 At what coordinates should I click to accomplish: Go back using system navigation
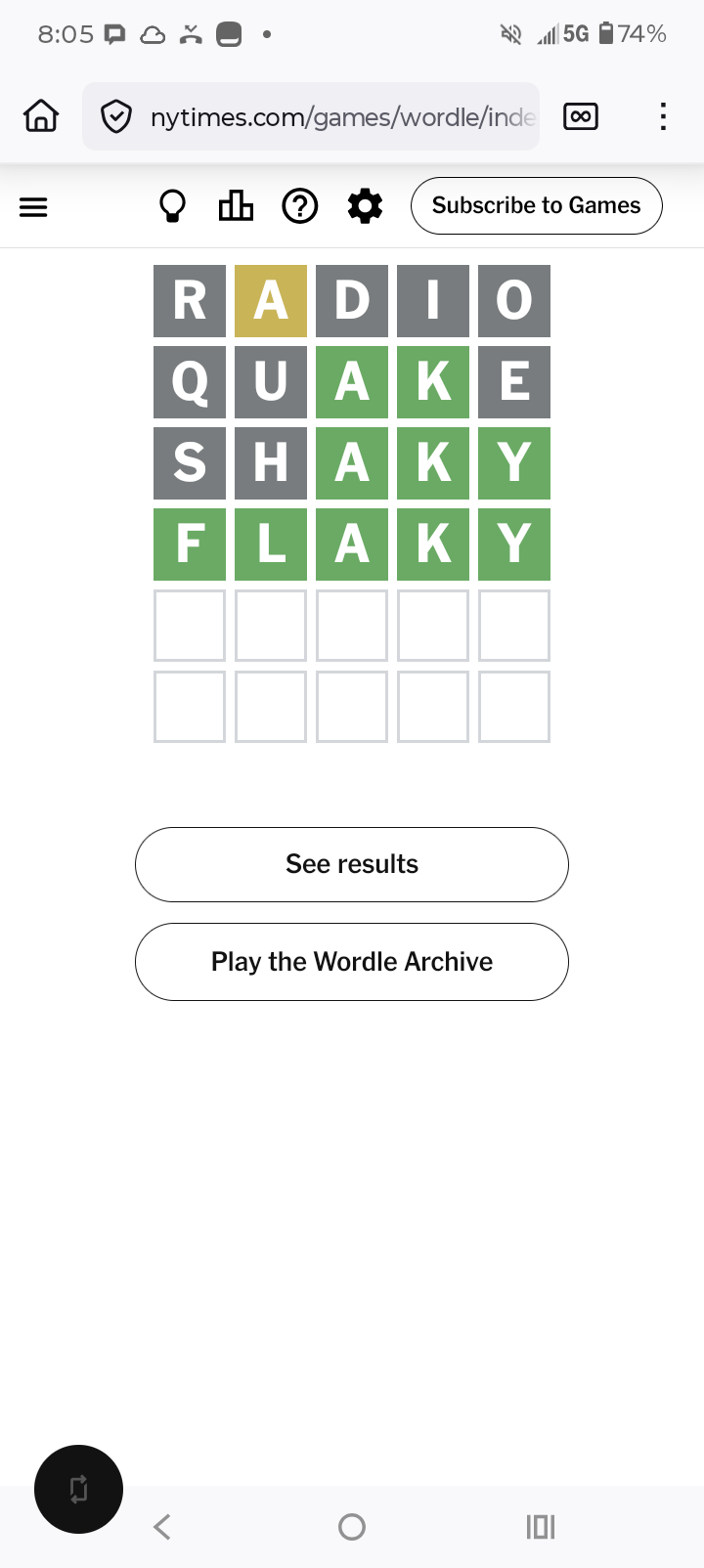pyautogui.click(x=162, y=1527)
